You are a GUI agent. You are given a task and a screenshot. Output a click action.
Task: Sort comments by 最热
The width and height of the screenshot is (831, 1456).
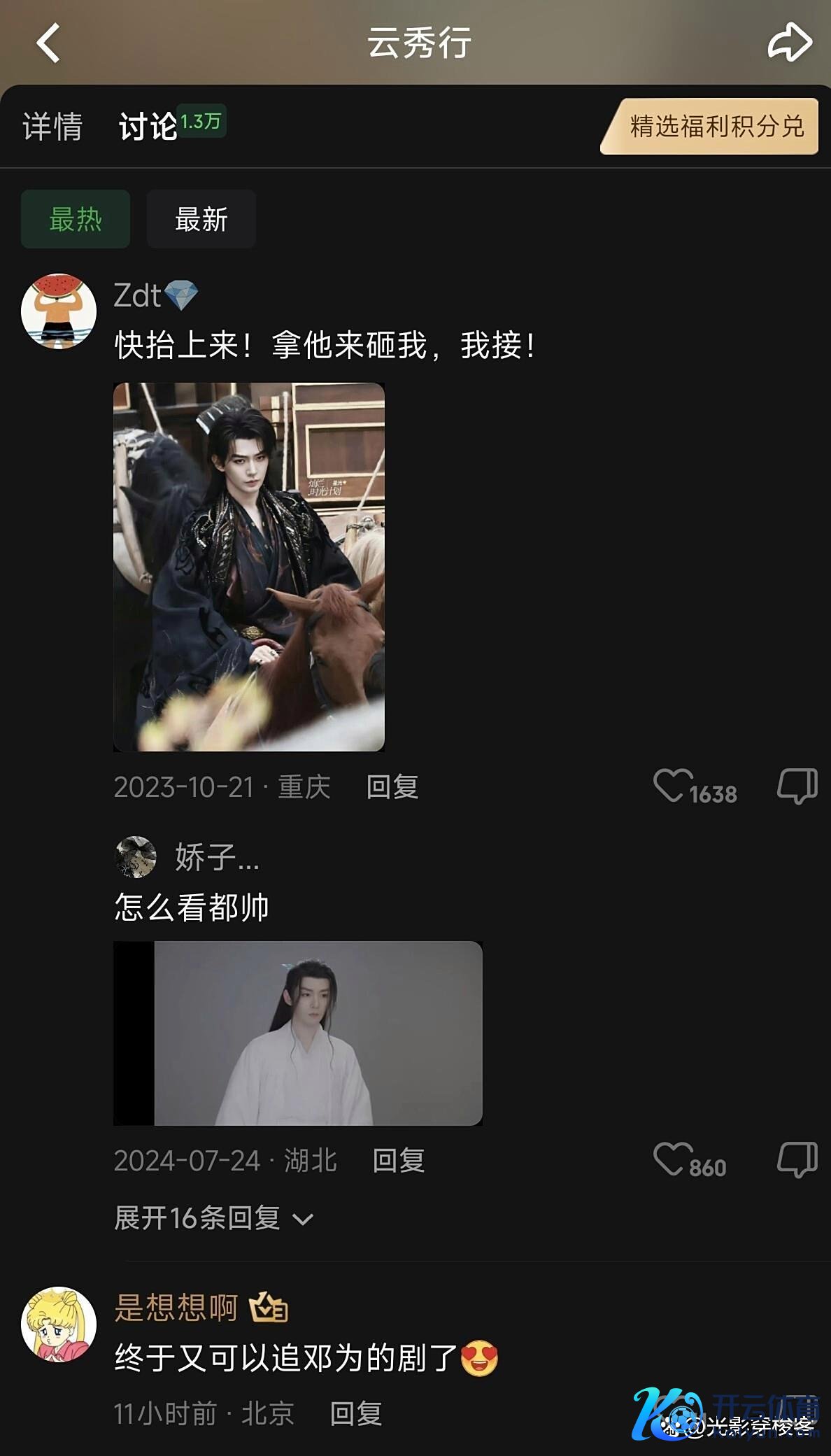(76, 219)
